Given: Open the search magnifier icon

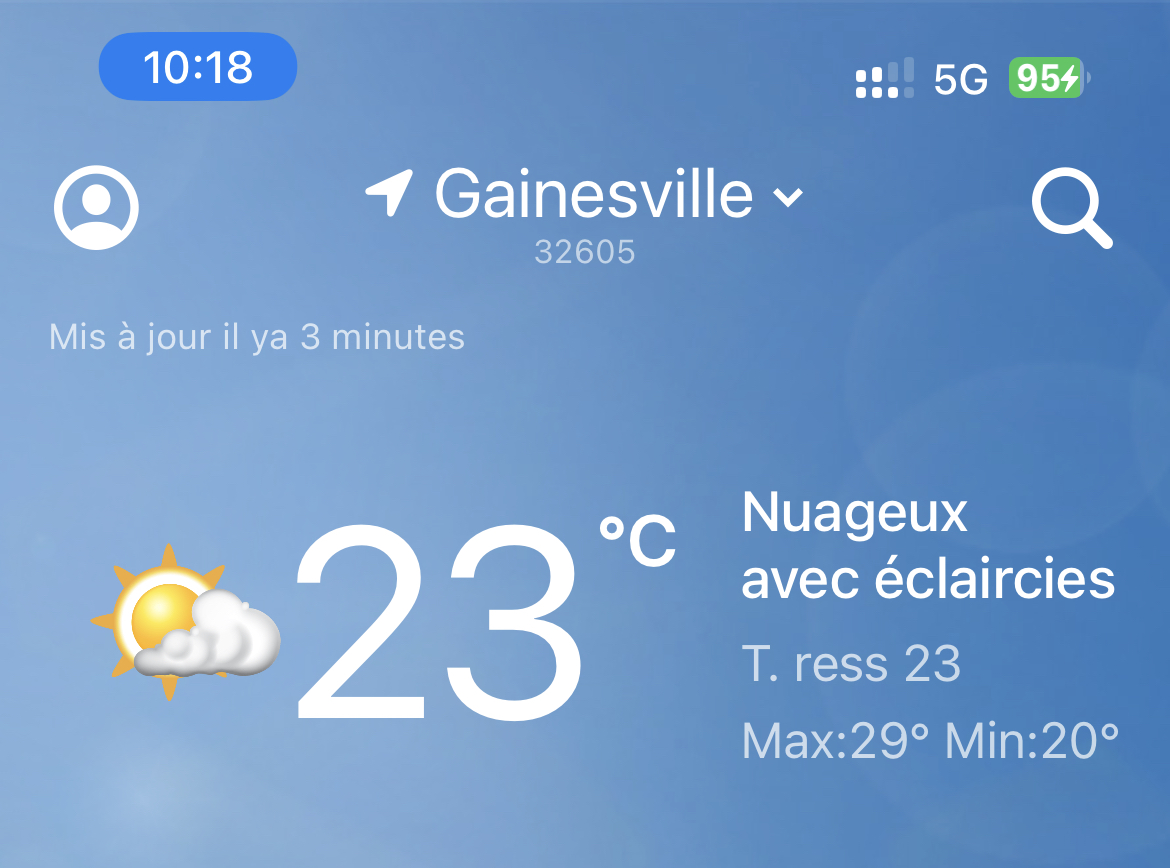Looking at the screenshot, I should 1070,209.
